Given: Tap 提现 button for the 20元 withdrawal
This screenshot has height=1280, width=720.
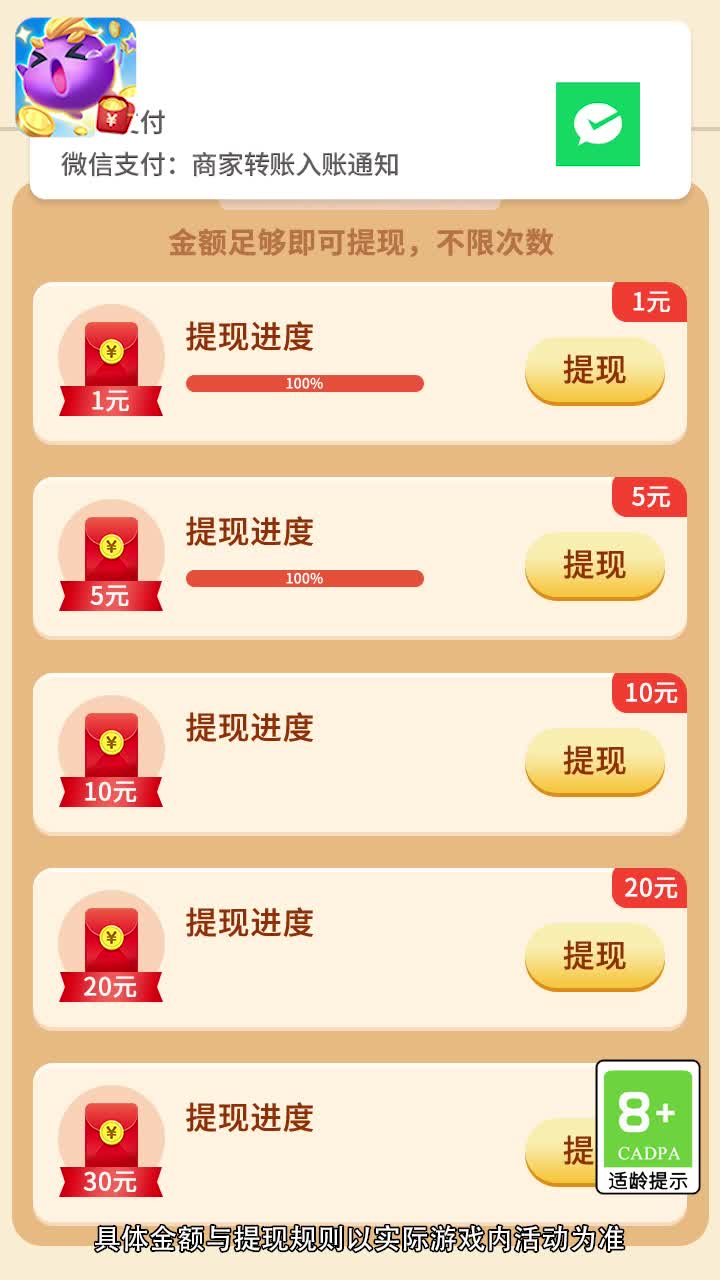Looking at the screenshot, I should 595,957.
